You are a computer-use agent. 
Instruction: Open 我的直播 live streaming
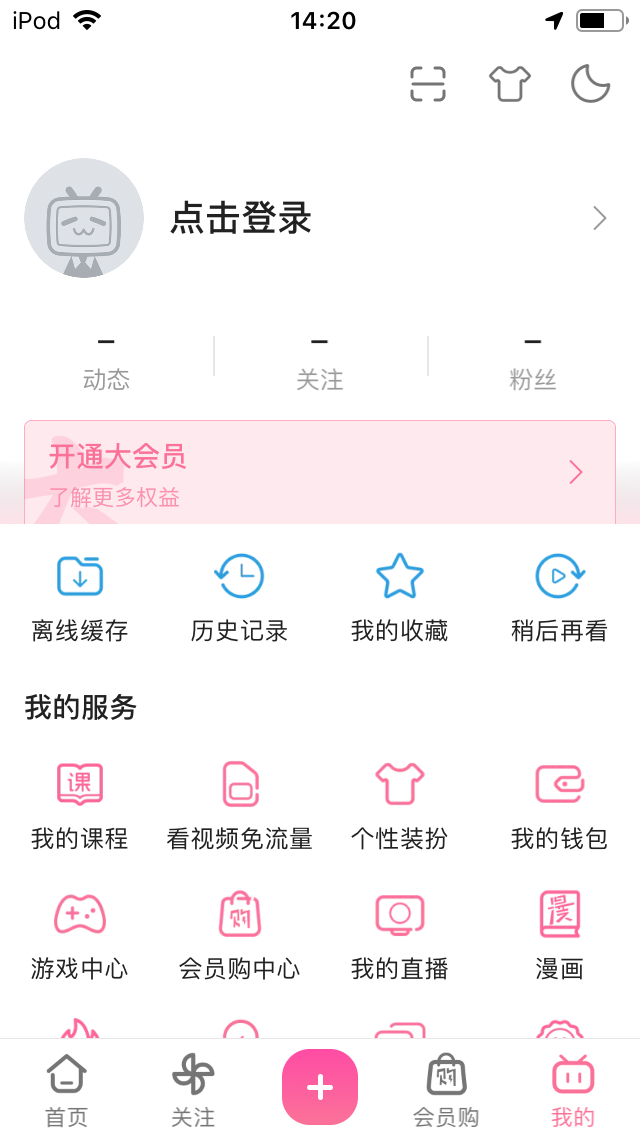(400, 934)
